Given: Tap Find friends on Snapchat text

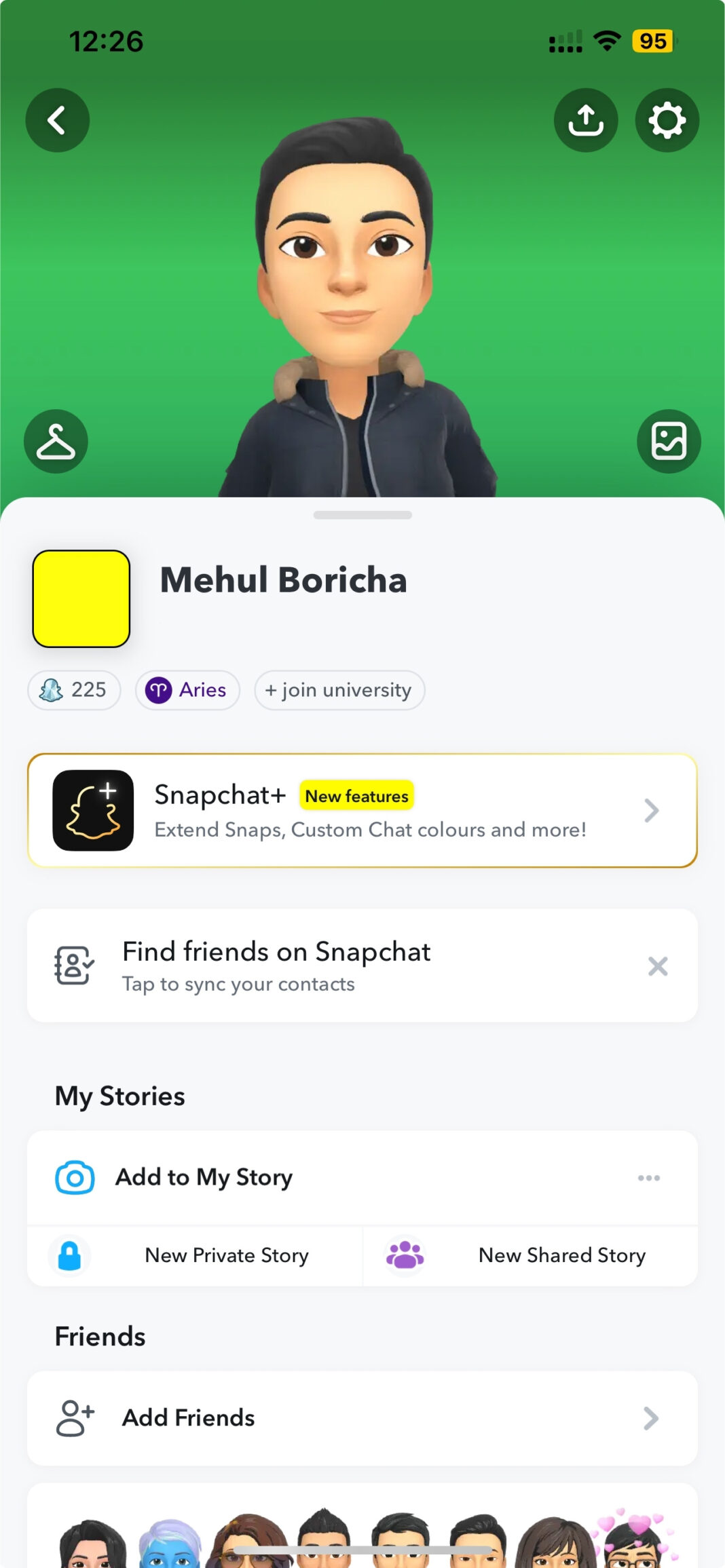Looking at the screenshot, I should click(x=275, y=951).
